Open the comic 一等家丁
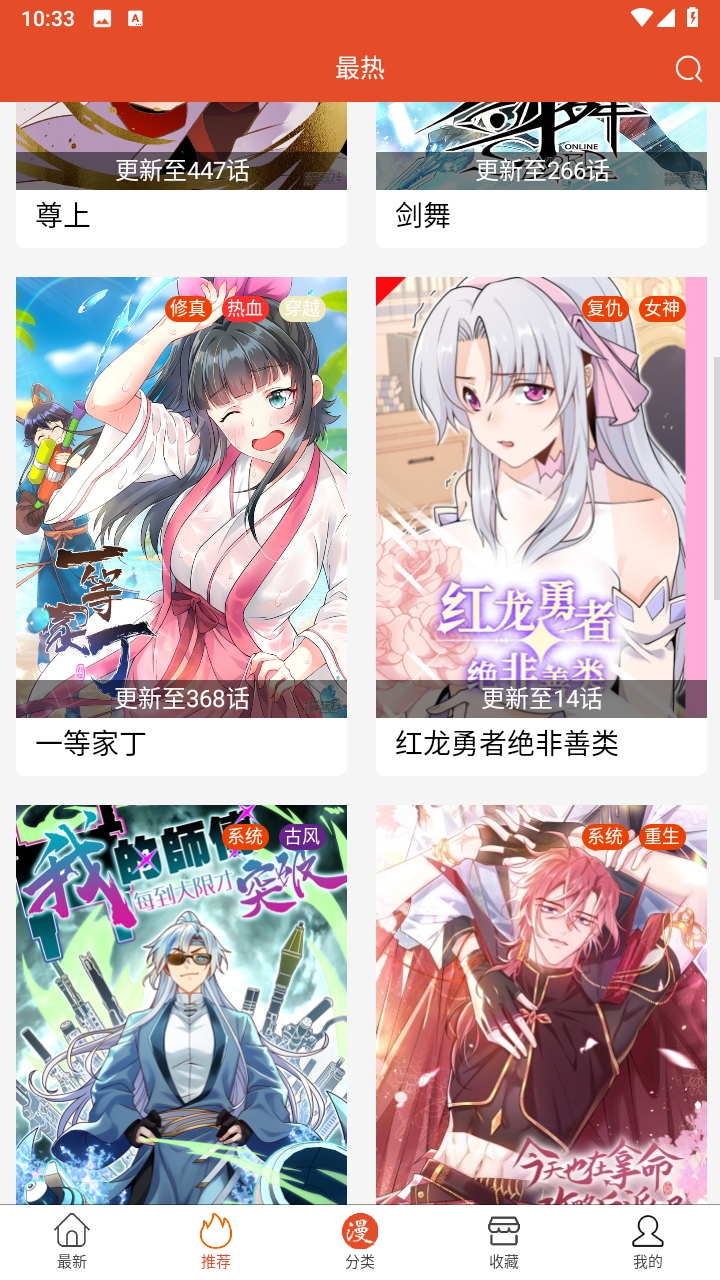Viewport: 720px width, 1280px height. [181, 526]
